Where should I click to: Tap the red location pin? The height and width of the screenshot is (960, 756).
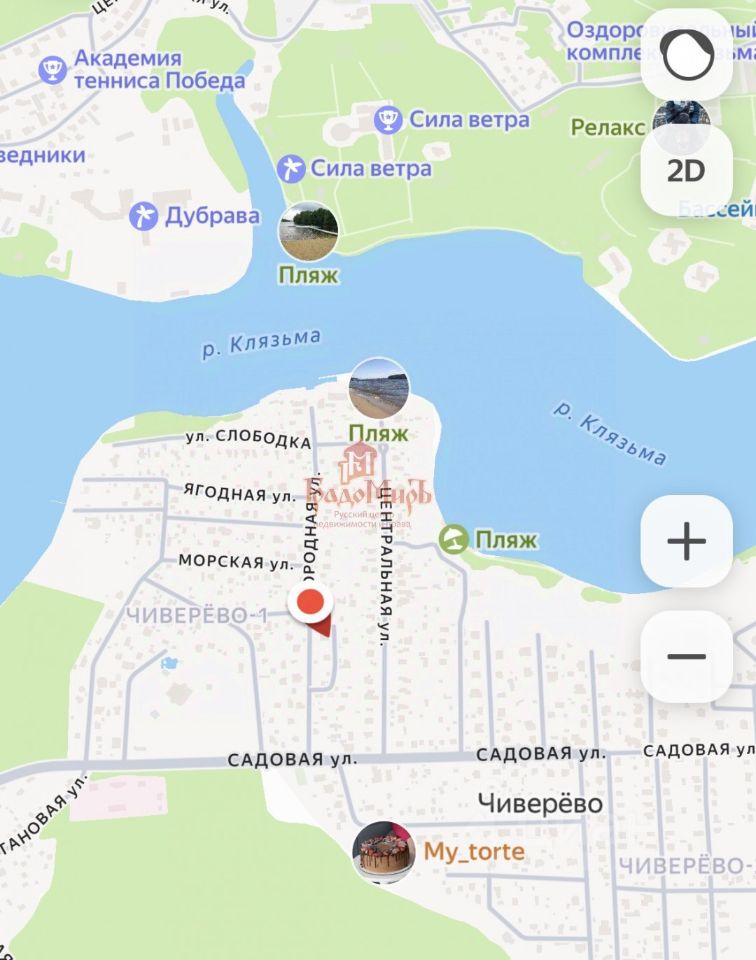coord(310,603)
